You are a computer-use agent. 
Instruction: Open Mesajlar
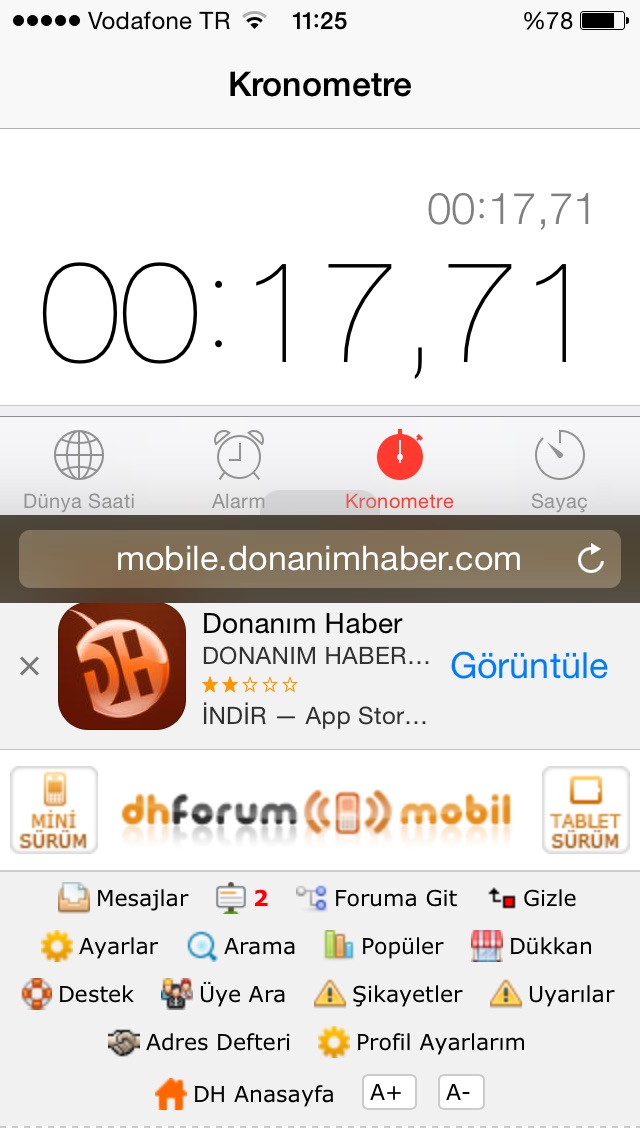[x=123, y=898]
